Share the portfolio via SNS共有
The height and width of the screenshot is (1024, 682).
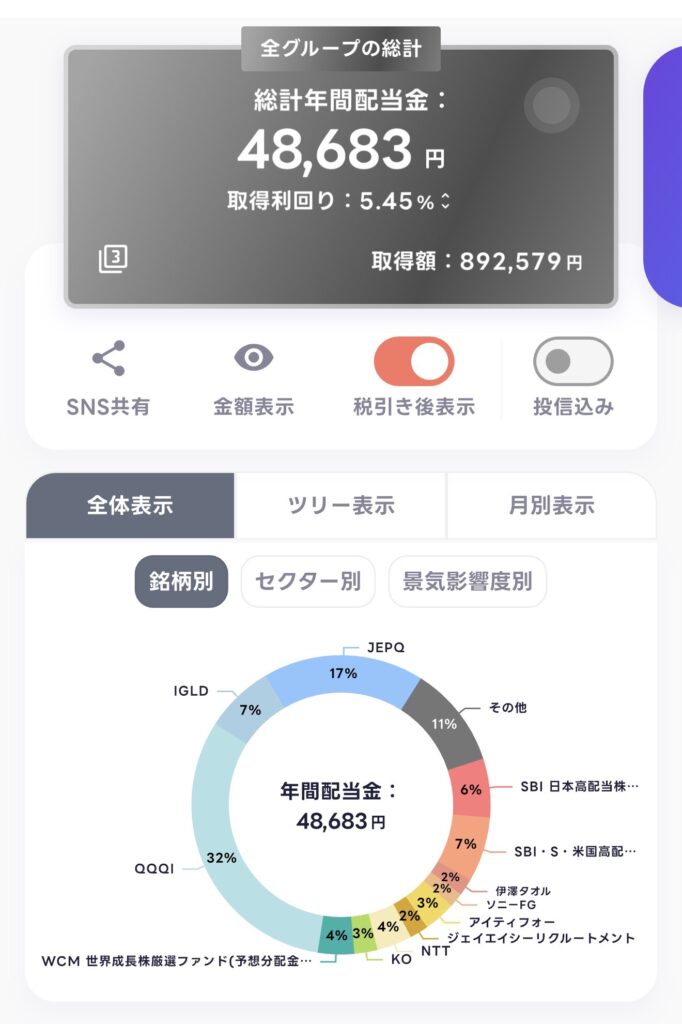tap(108, 360)
